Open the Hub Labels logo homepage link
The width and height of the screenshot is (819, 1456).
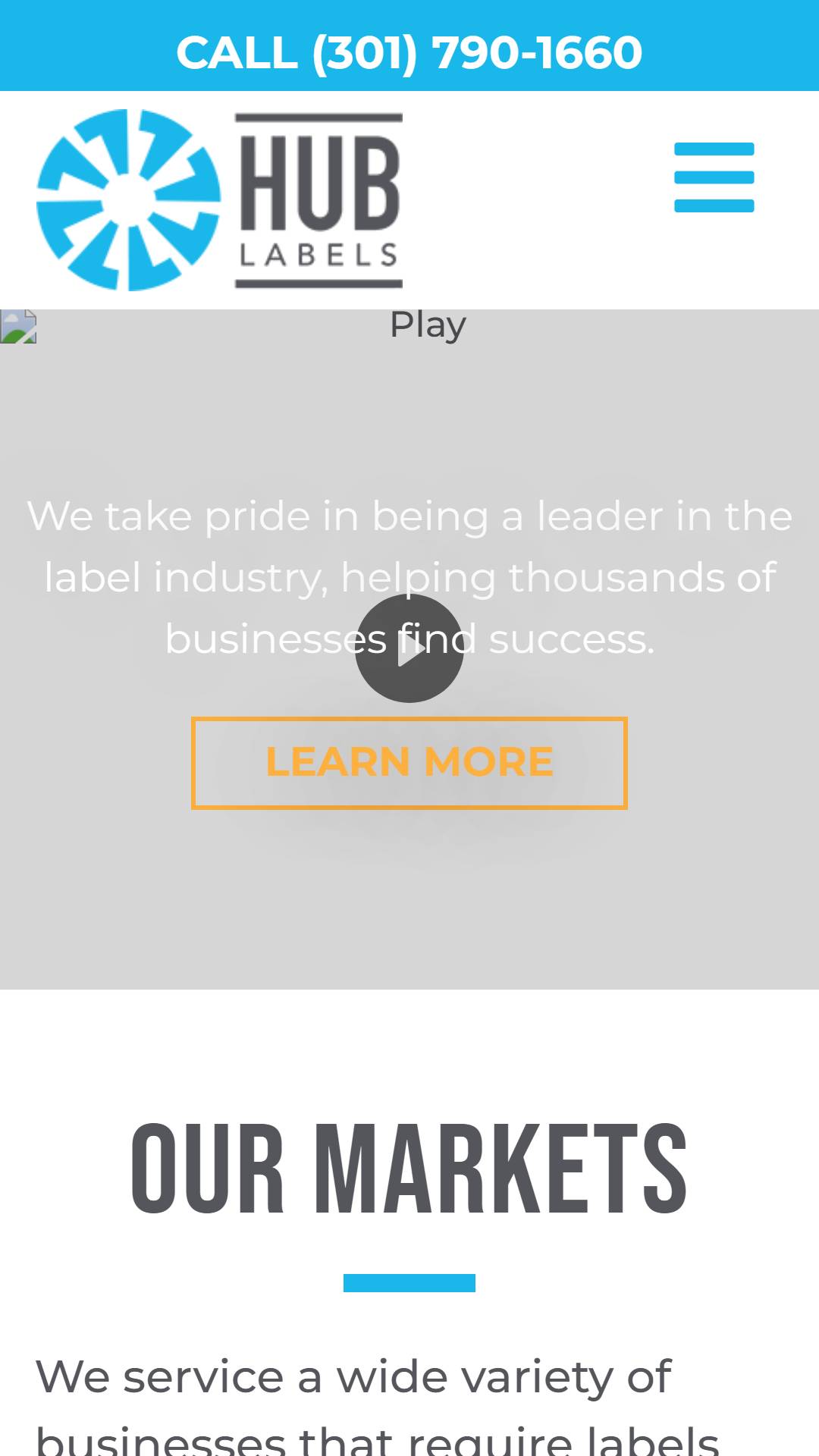[x=220, y=200]
